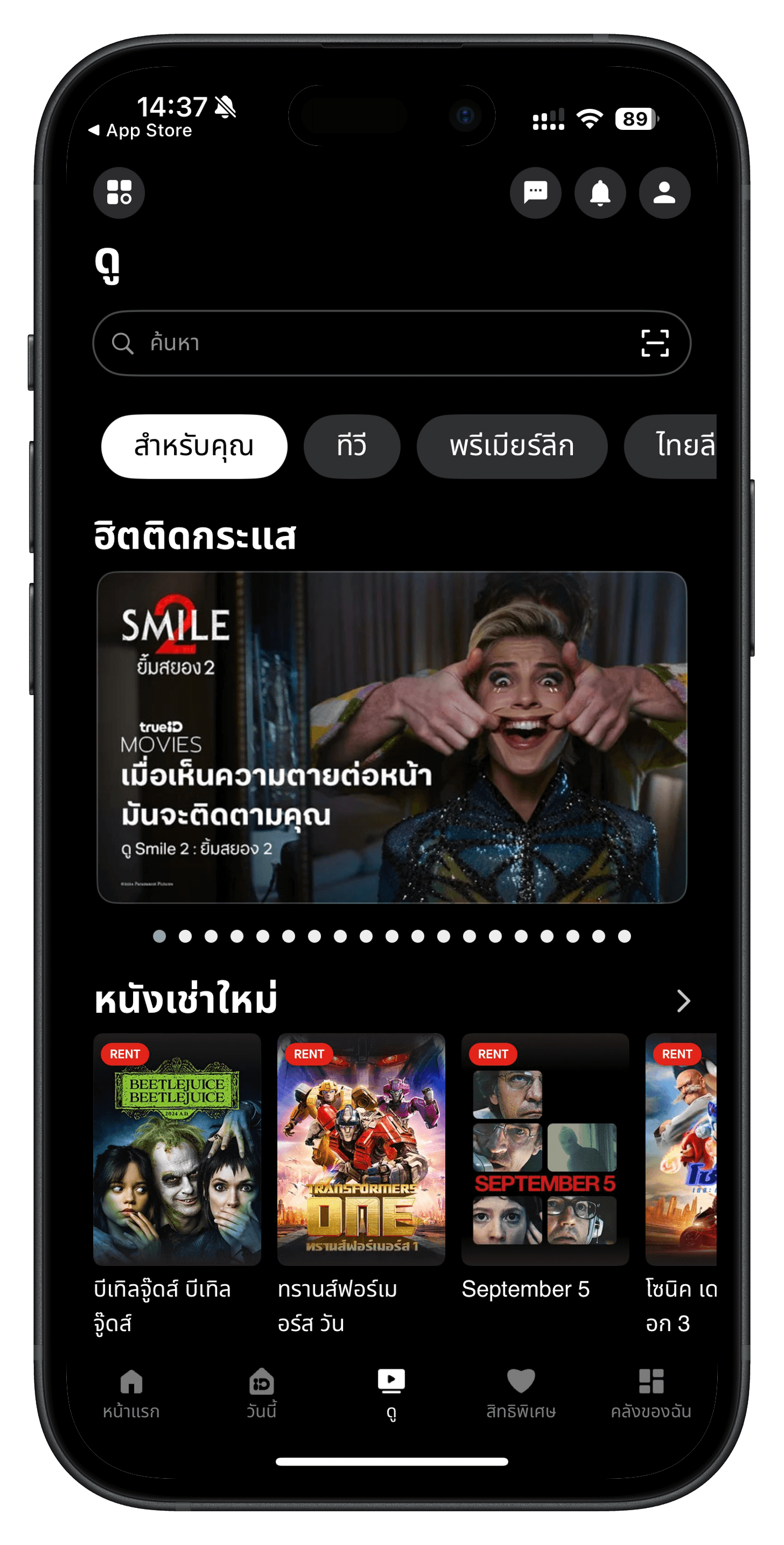
Task: Switch to the วันนี้ tab
Action: tap(261, 1394)
